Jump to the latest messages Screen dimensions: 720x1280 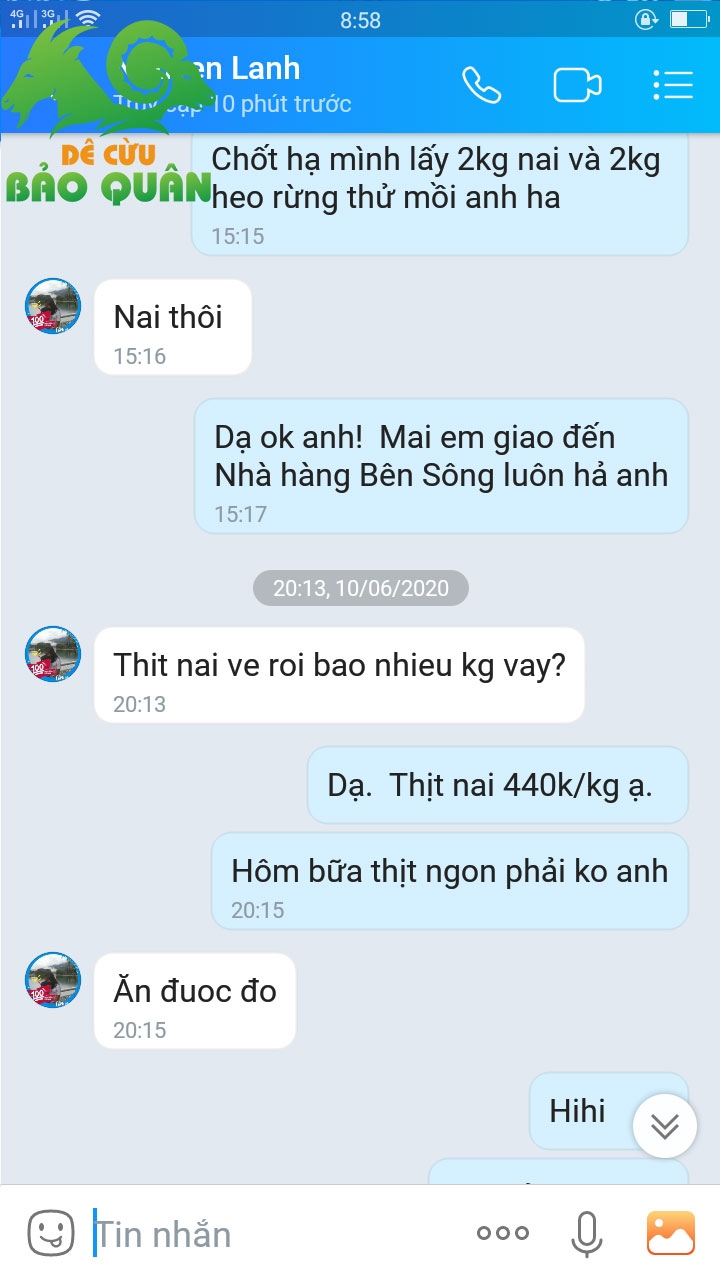[665, 1126]
